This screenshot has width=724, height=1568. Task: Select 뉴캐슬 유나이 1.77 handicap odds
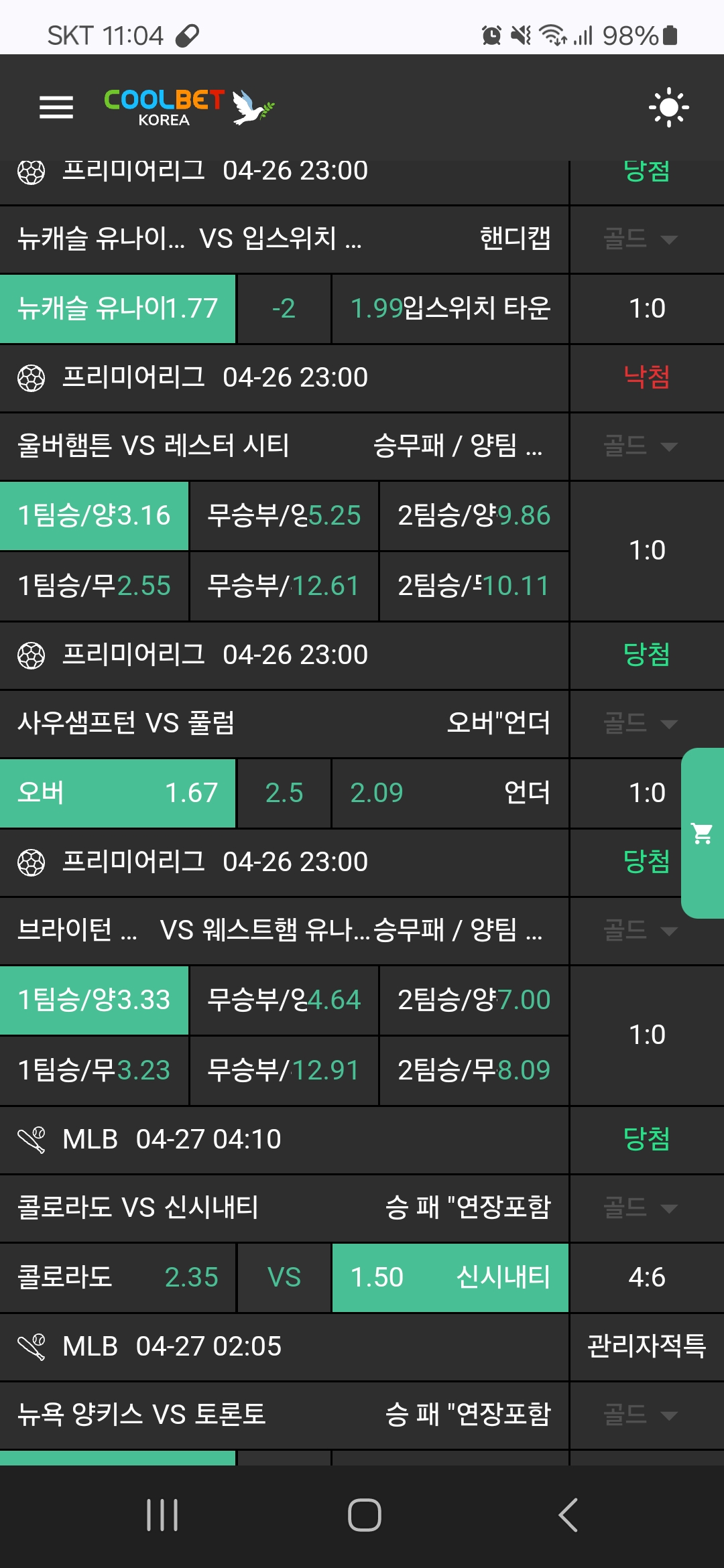coord(118,309)
